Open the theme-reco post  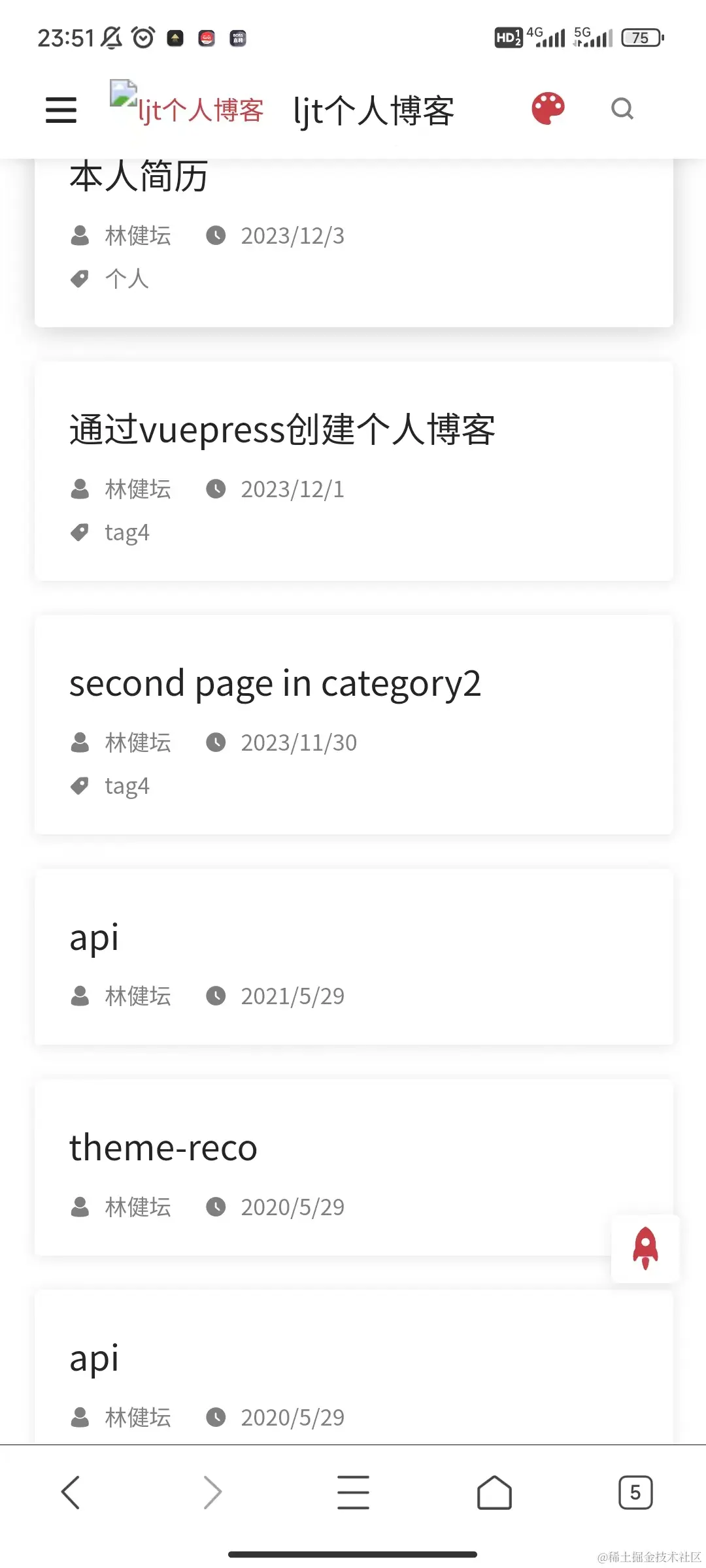click(x=163, y=1148)
